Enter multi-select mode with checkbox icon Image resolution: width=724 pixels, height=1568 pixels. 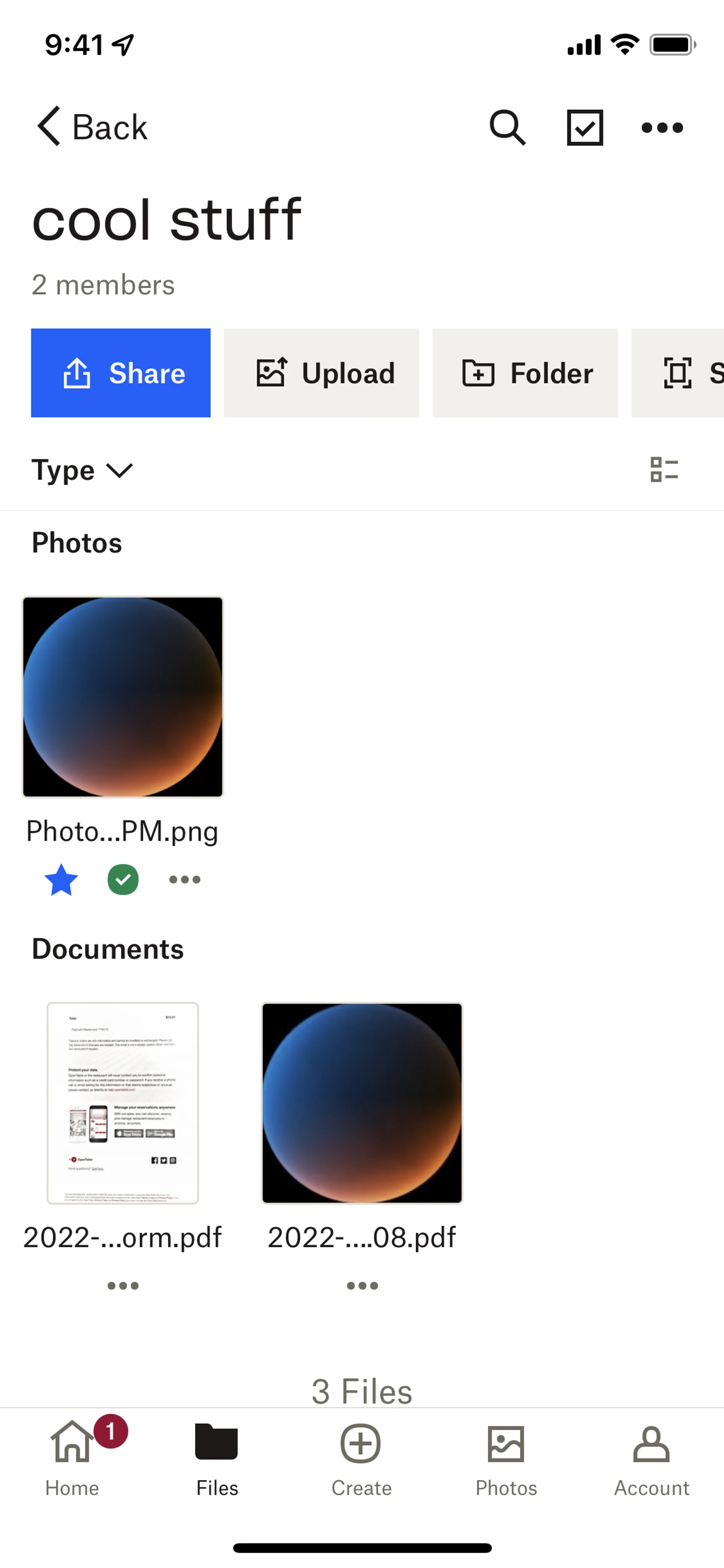tap(585, 127)
